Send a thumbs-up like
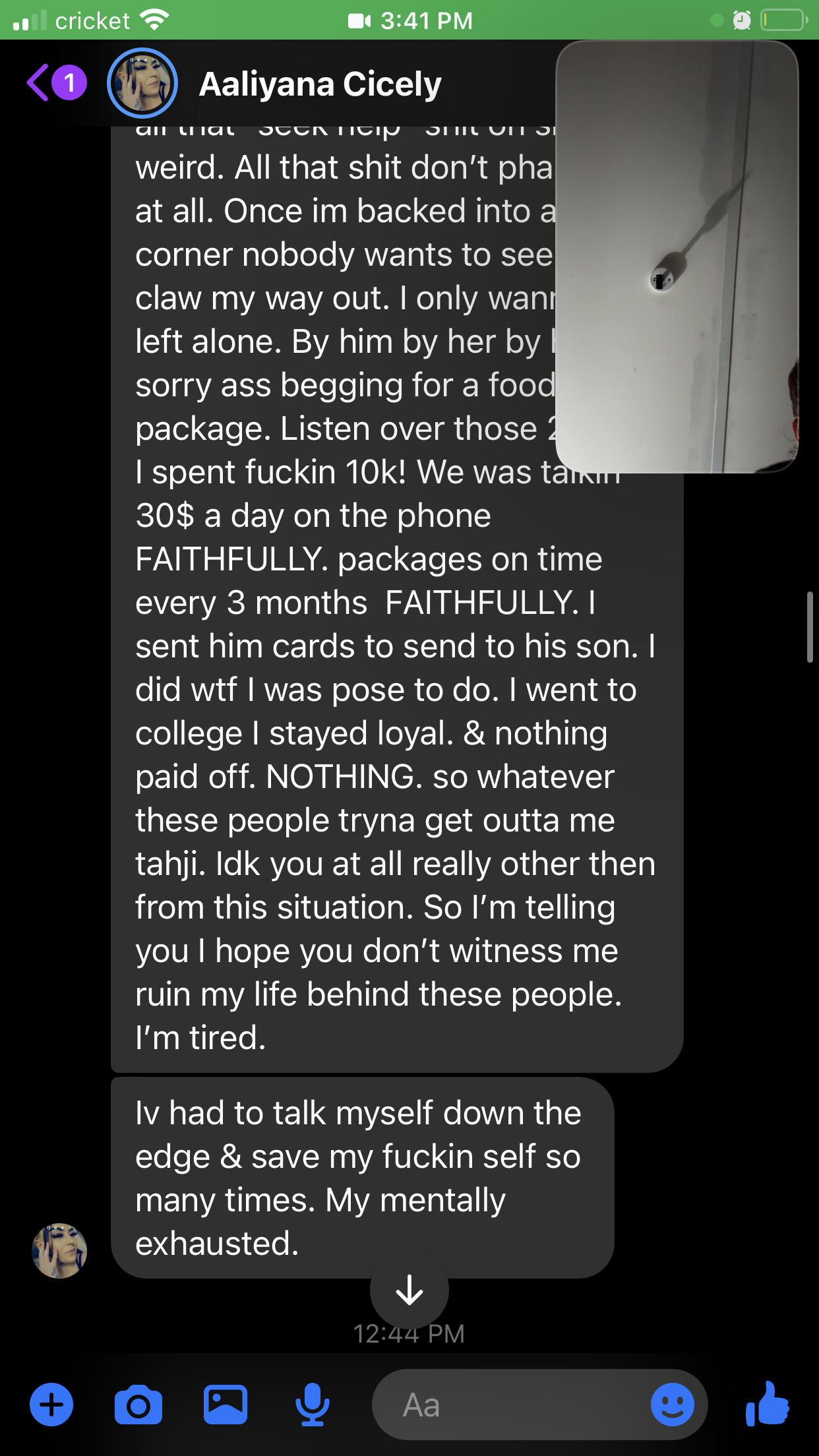The height and width of the screenshot is (1456, 819). point(768,1403)
